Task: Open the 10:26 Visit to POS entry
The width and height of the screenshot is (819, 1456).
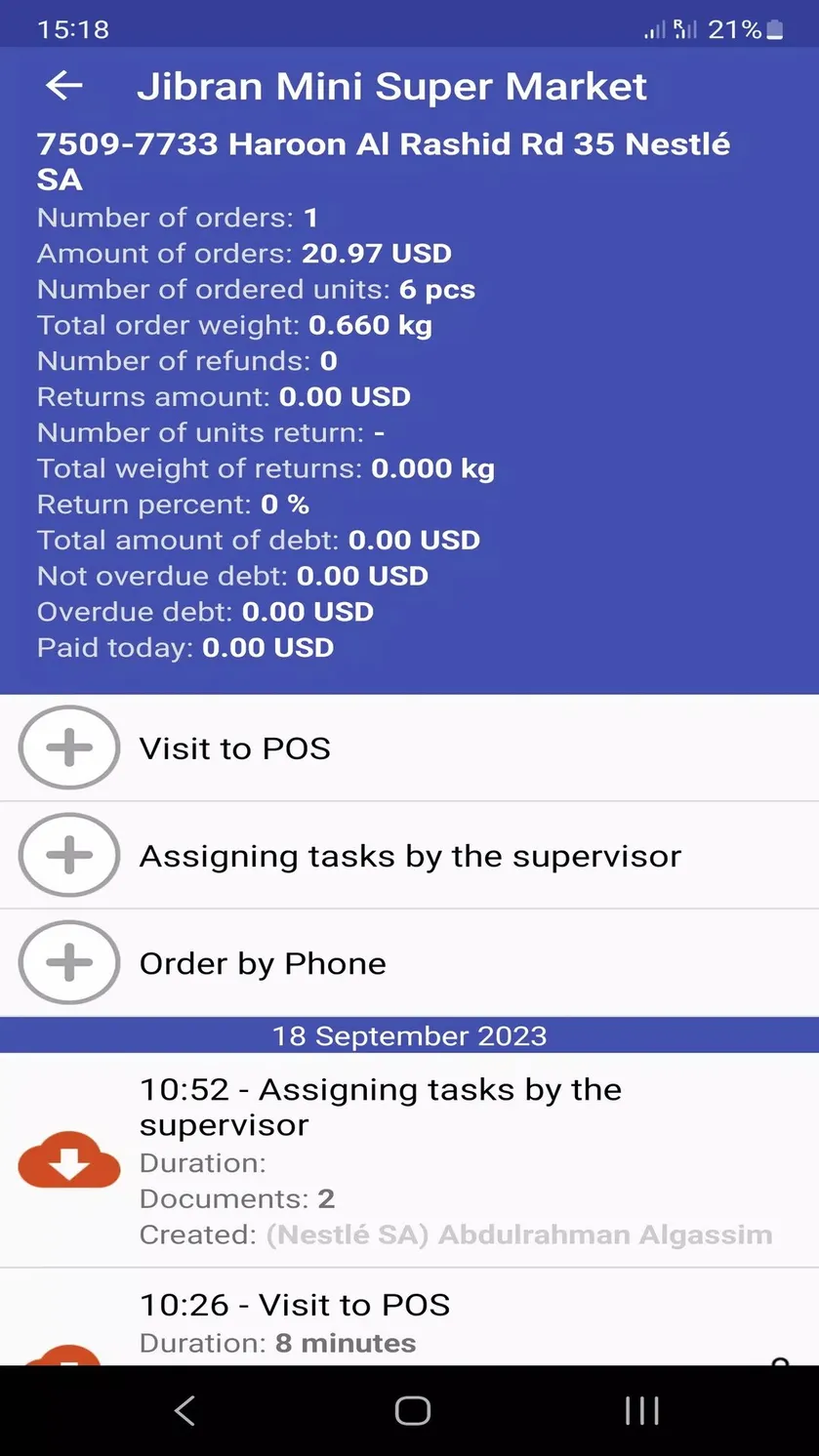Action: click(409, 1316)
